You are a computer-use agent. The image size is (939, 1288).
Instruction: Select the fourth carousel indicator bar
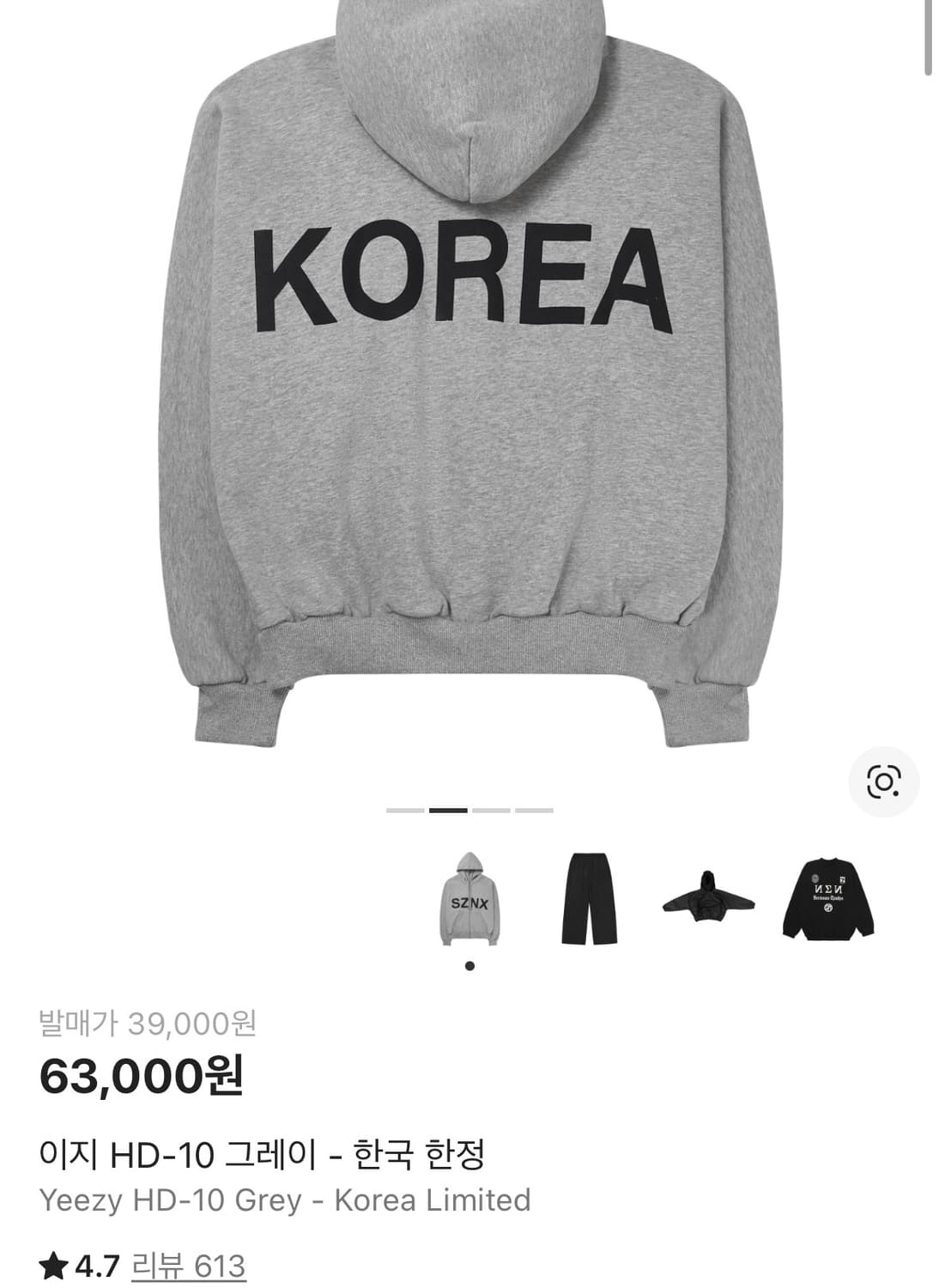click(534, 810)
